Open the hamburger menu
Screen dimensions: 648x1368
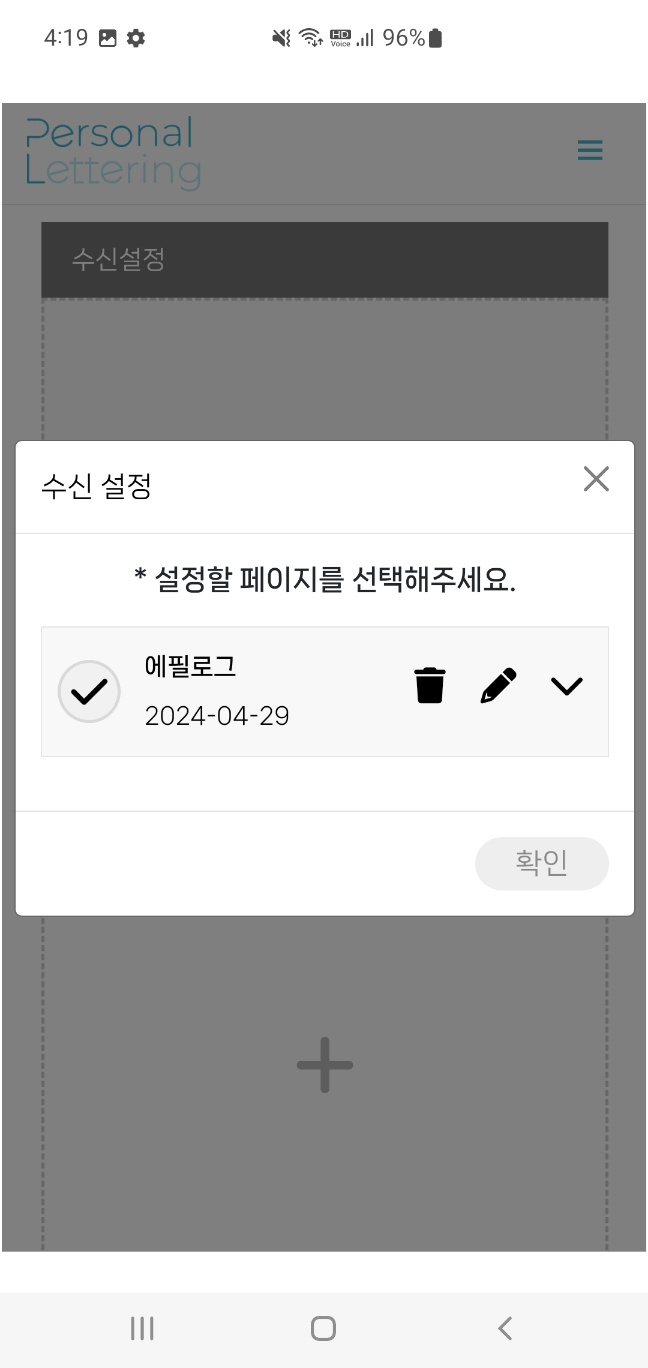pyautogui.click(x=590, y=151)
